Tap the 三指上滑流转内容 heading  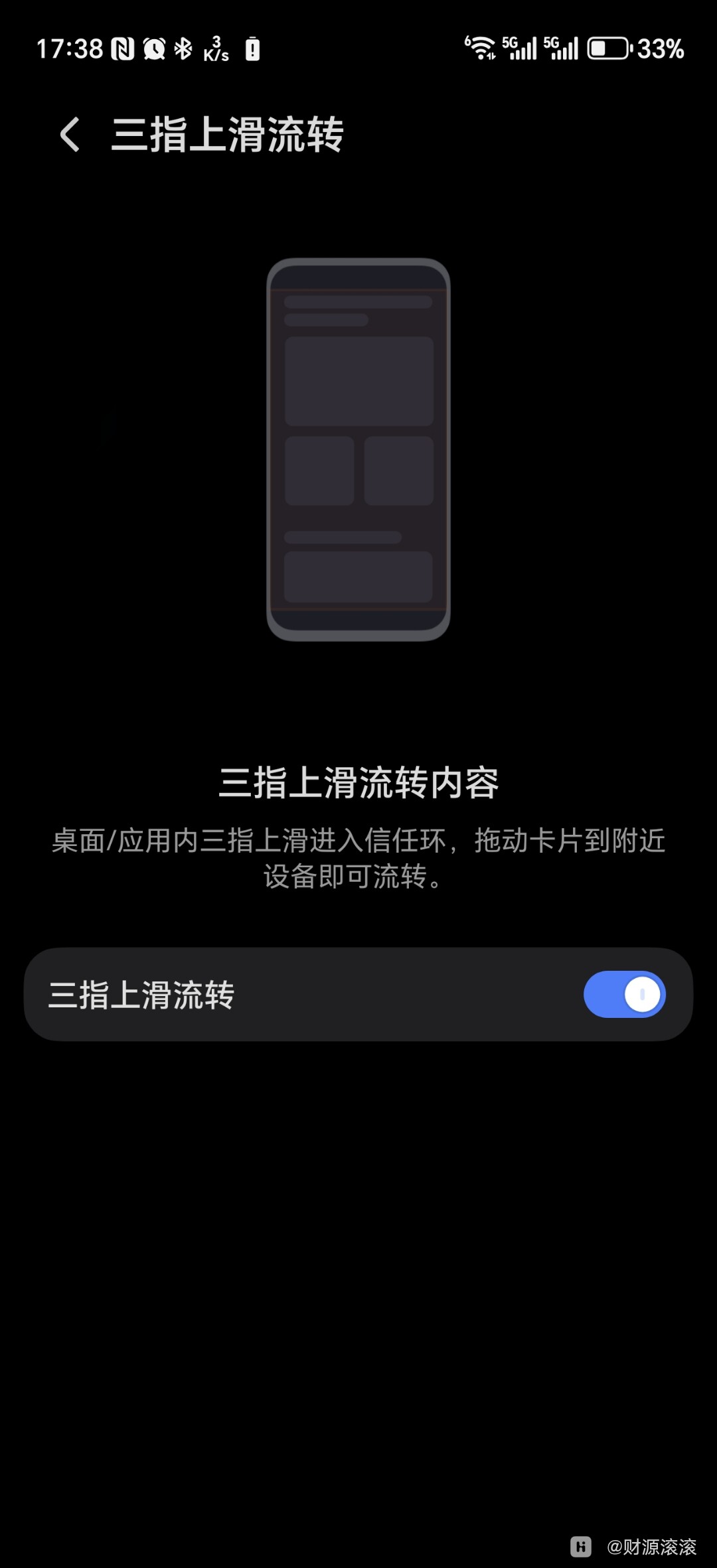click(358, 783)
